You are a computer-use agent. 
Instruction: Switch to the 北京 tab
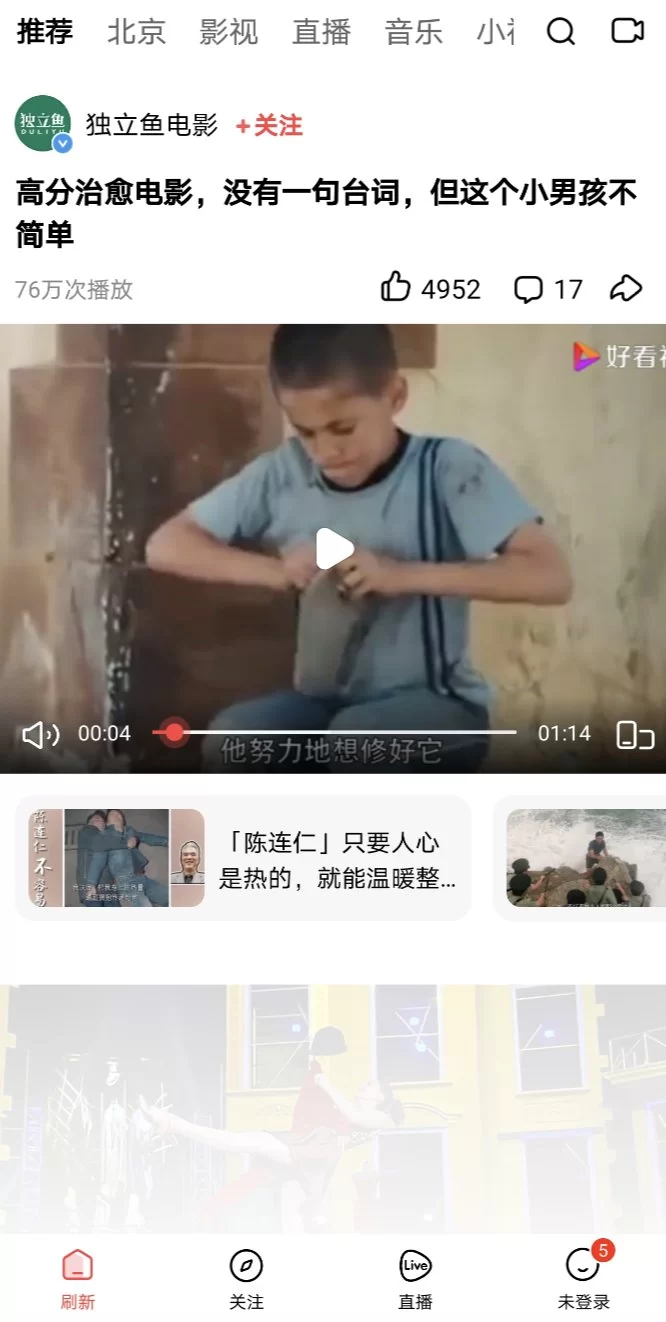click(x=136, y=32)
